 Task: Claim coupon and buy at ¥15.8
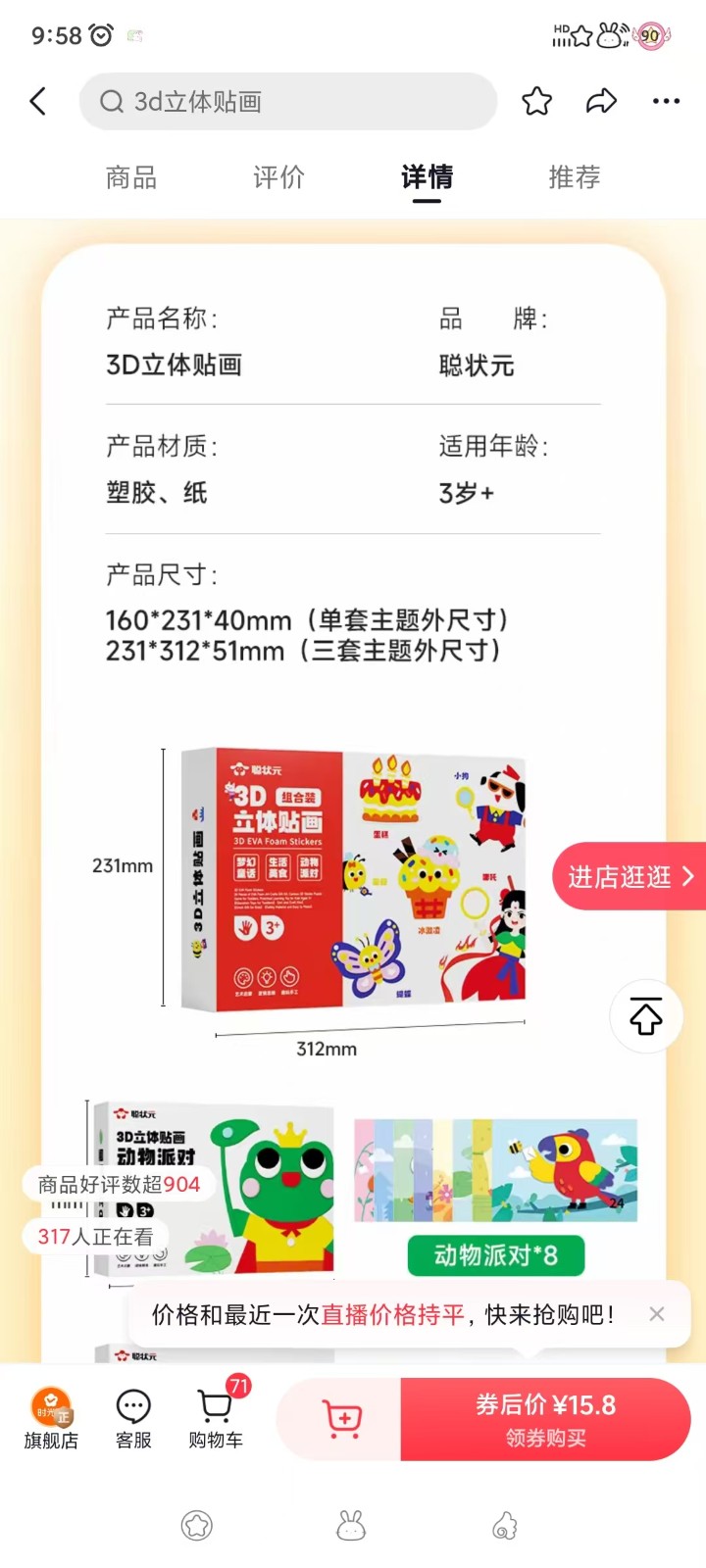click(x=545, y=1419)
